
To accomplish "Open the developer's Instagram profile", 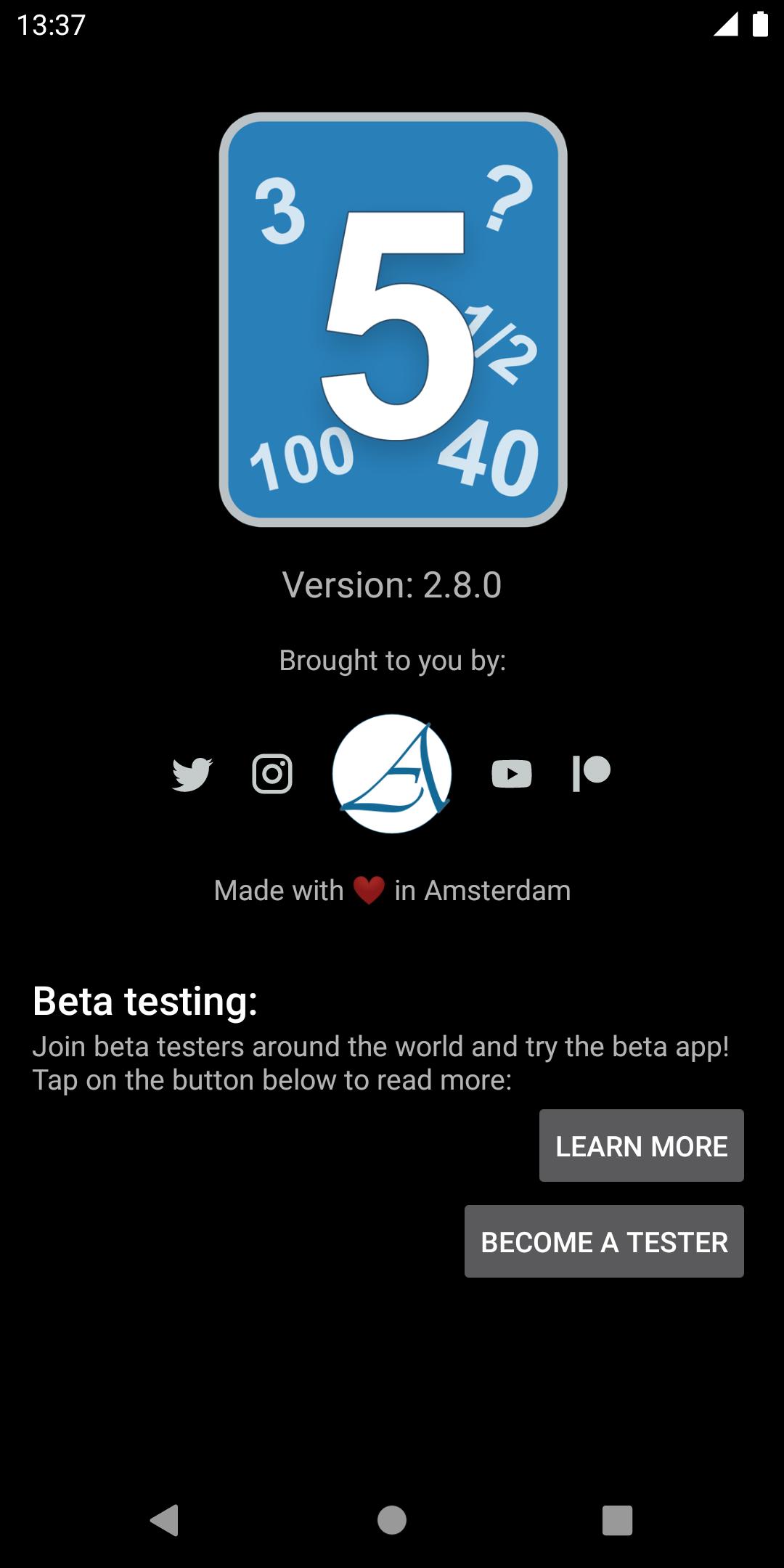I will click(x=272, y=774).
